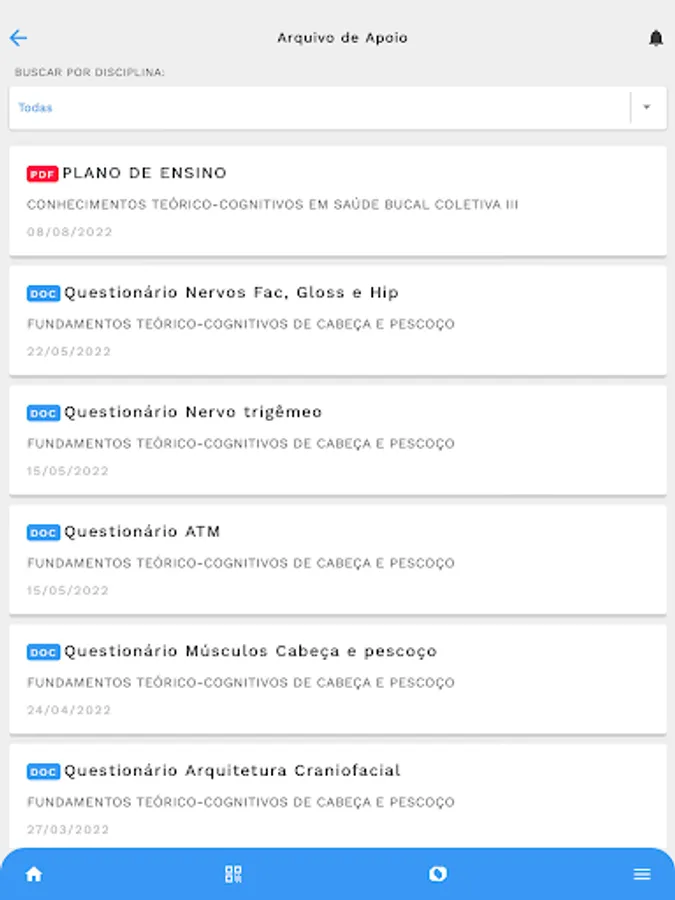Open the PLANO DE ENSINO PDF
The image size is (675, 900).
pos(337,201)
